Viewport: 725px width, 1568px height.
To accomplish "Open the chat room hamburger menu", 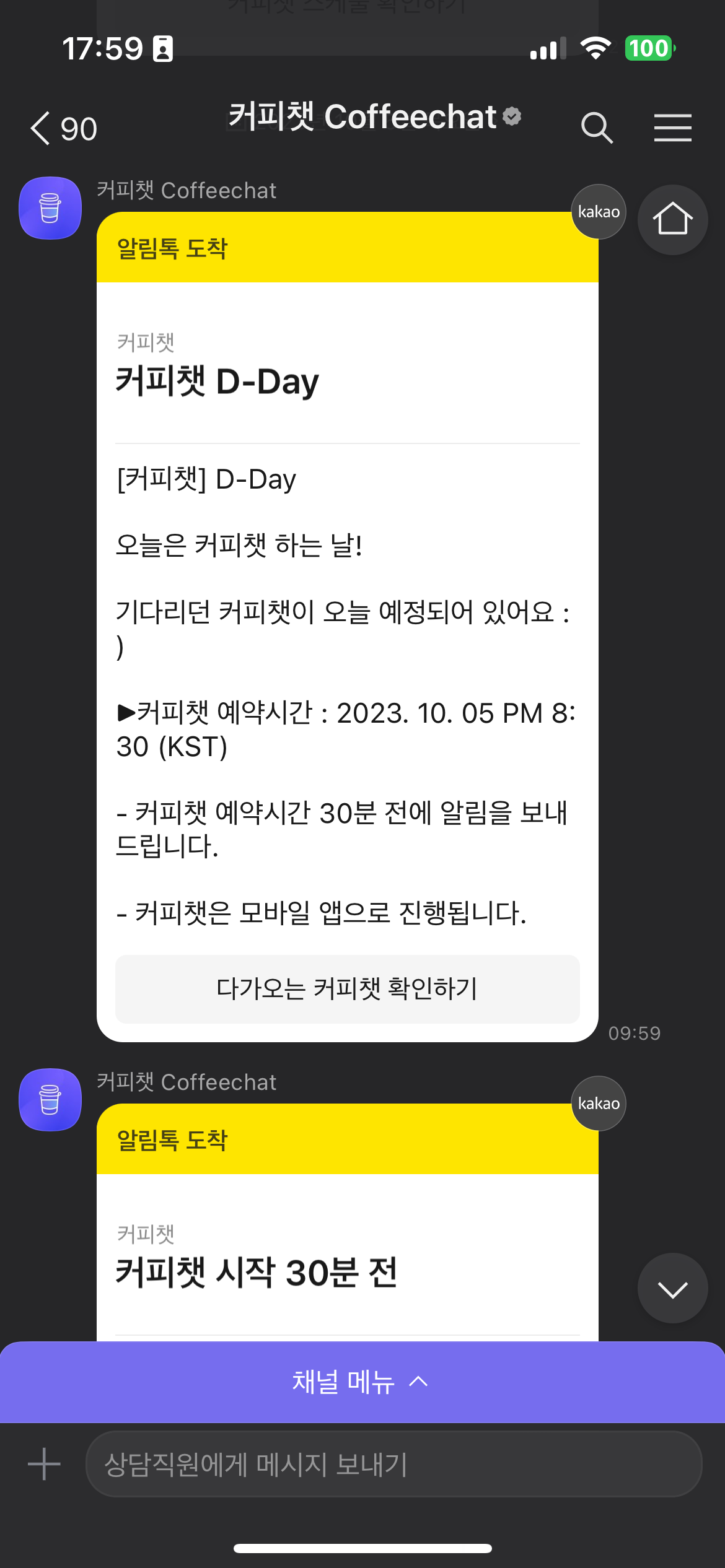I will (673, 128).
